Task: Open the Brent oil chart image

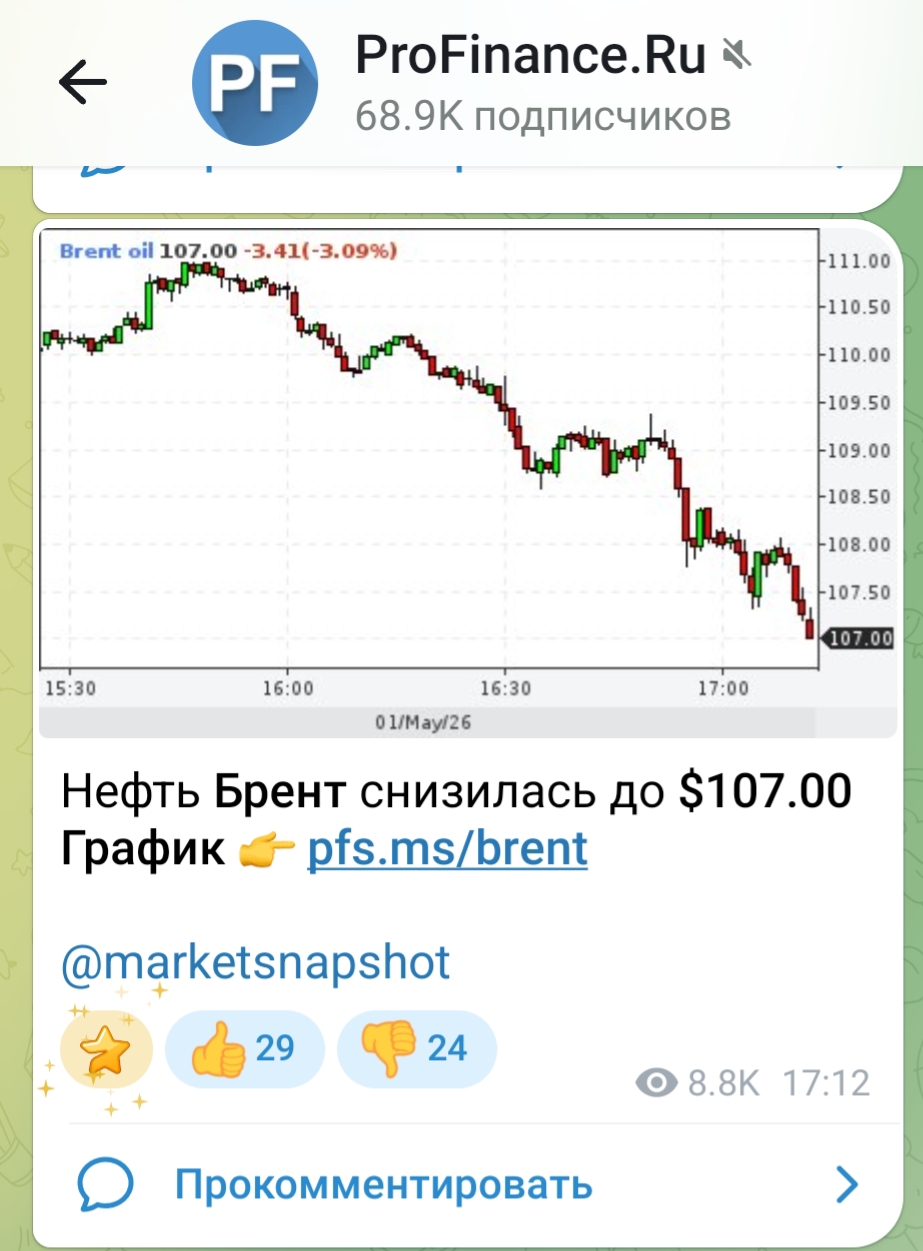Action: 468,481
